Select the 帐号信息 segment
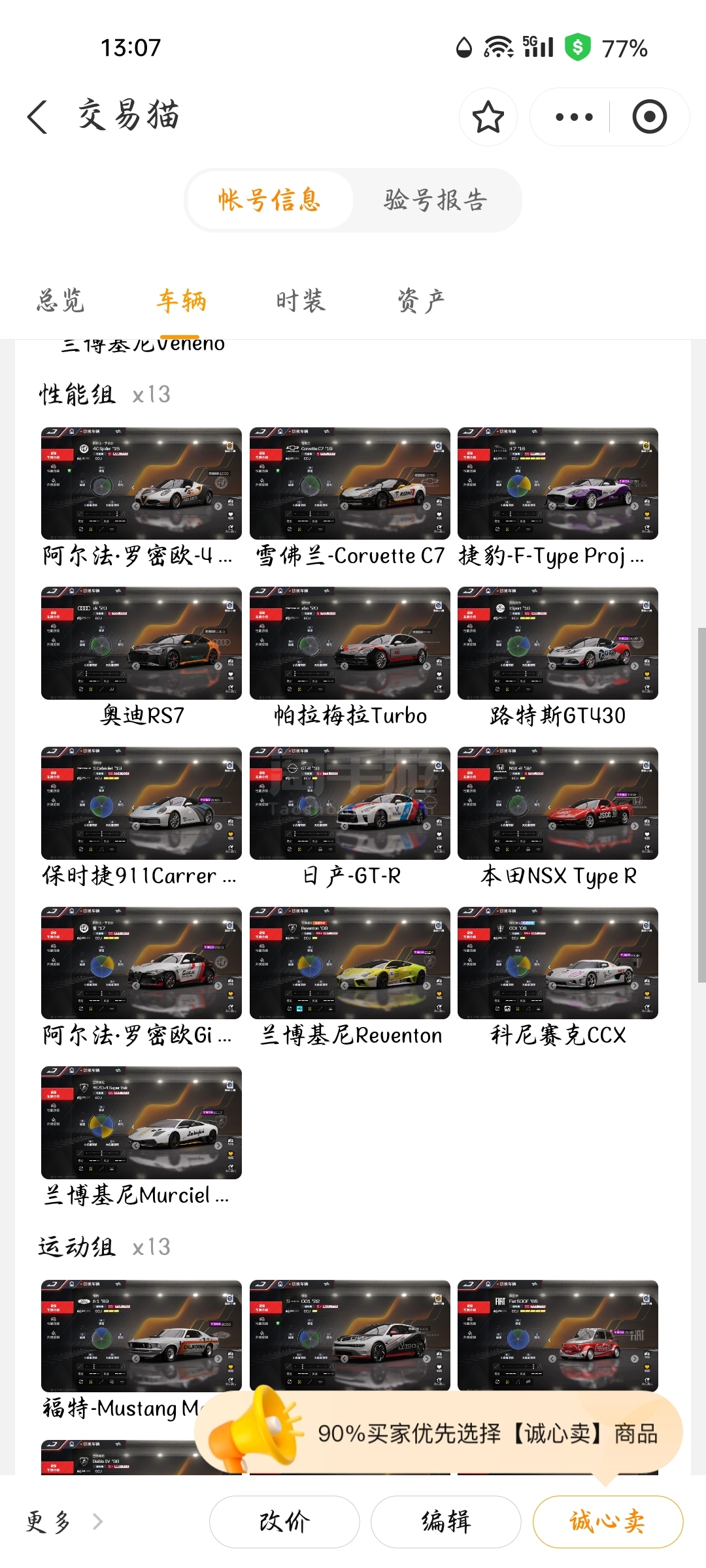Viewport: 706px width, 1568px height. [x=269, y=200]
